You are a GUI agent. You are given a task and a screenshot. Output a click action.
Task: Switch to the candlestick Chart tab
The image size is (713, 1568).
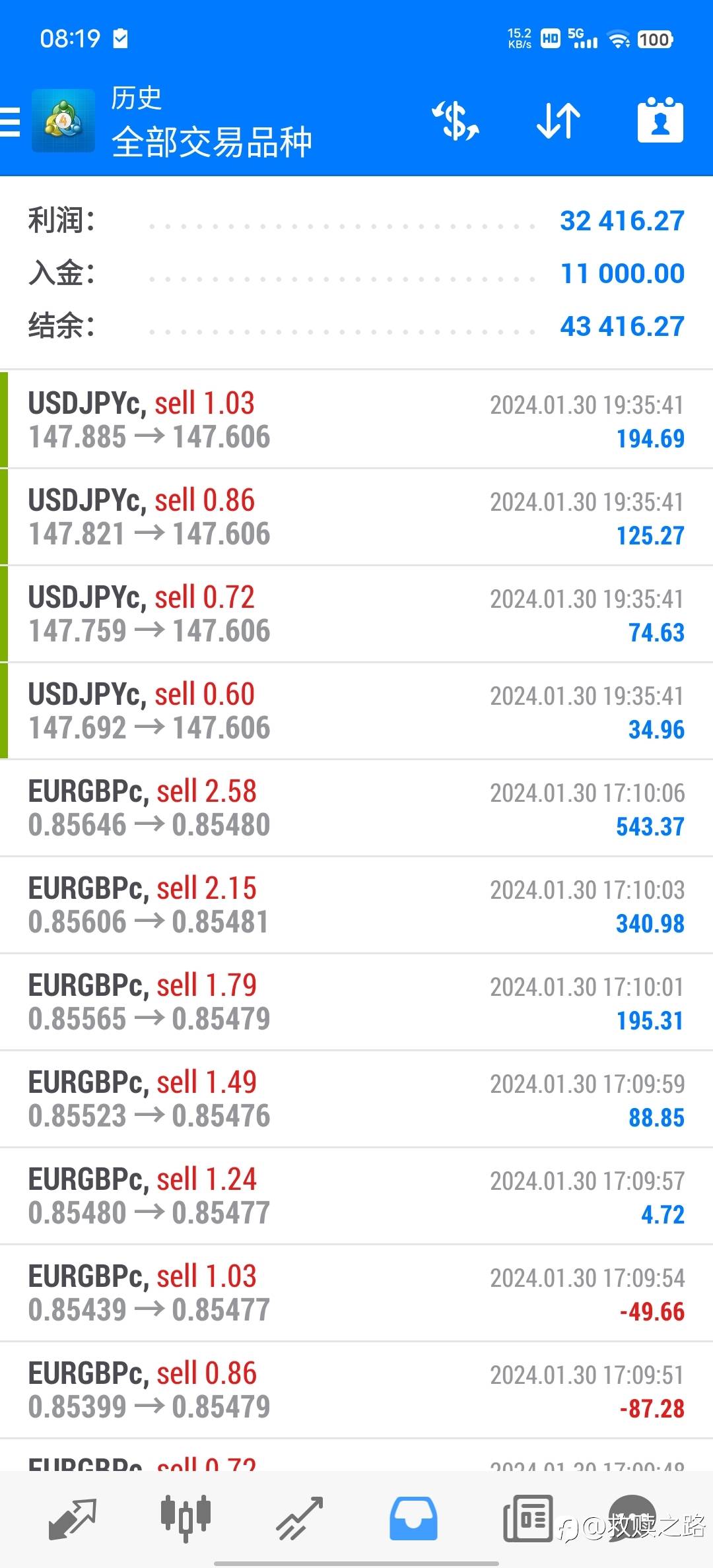tap(186, 1518)
